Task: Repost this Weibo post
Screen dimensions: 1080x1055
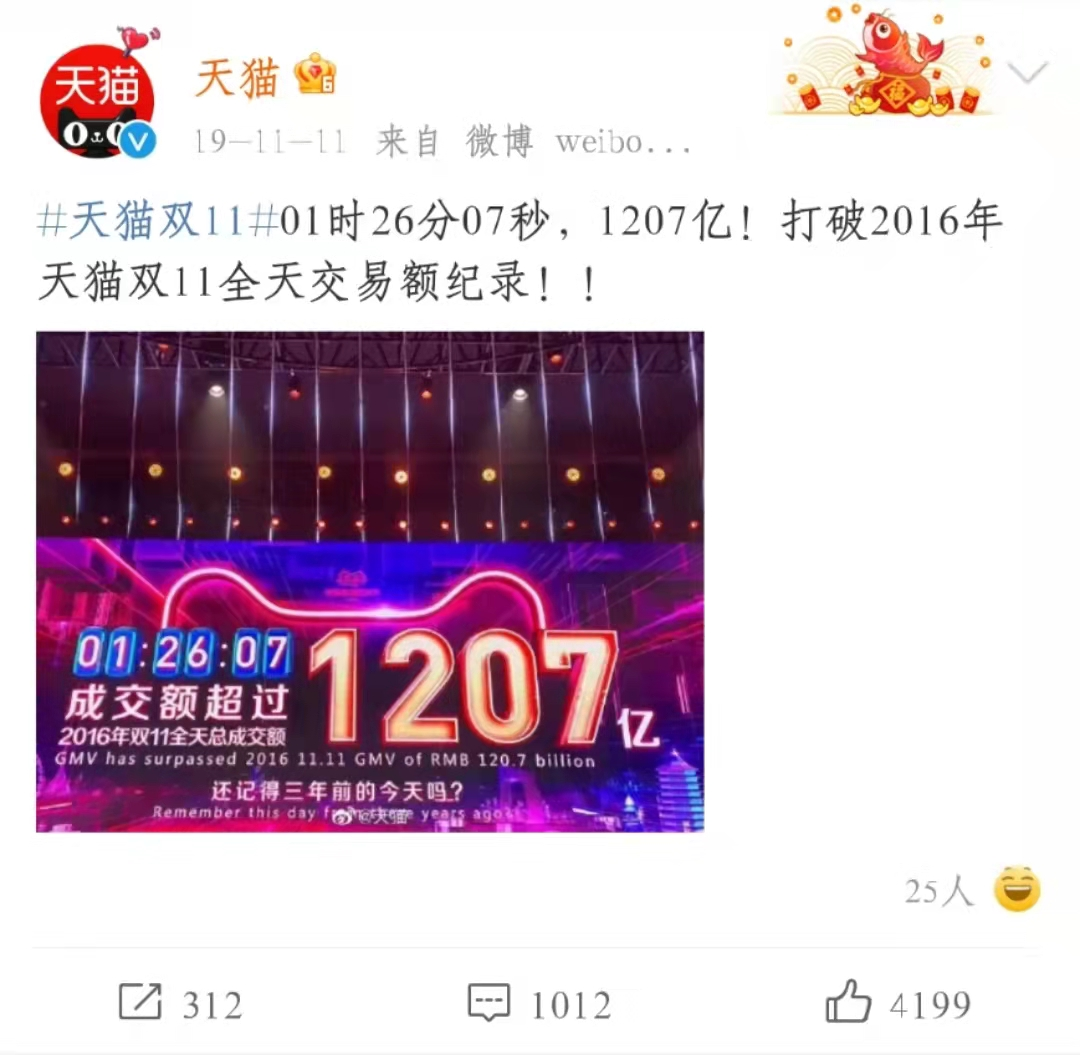Action: [x=180, y=1003]
